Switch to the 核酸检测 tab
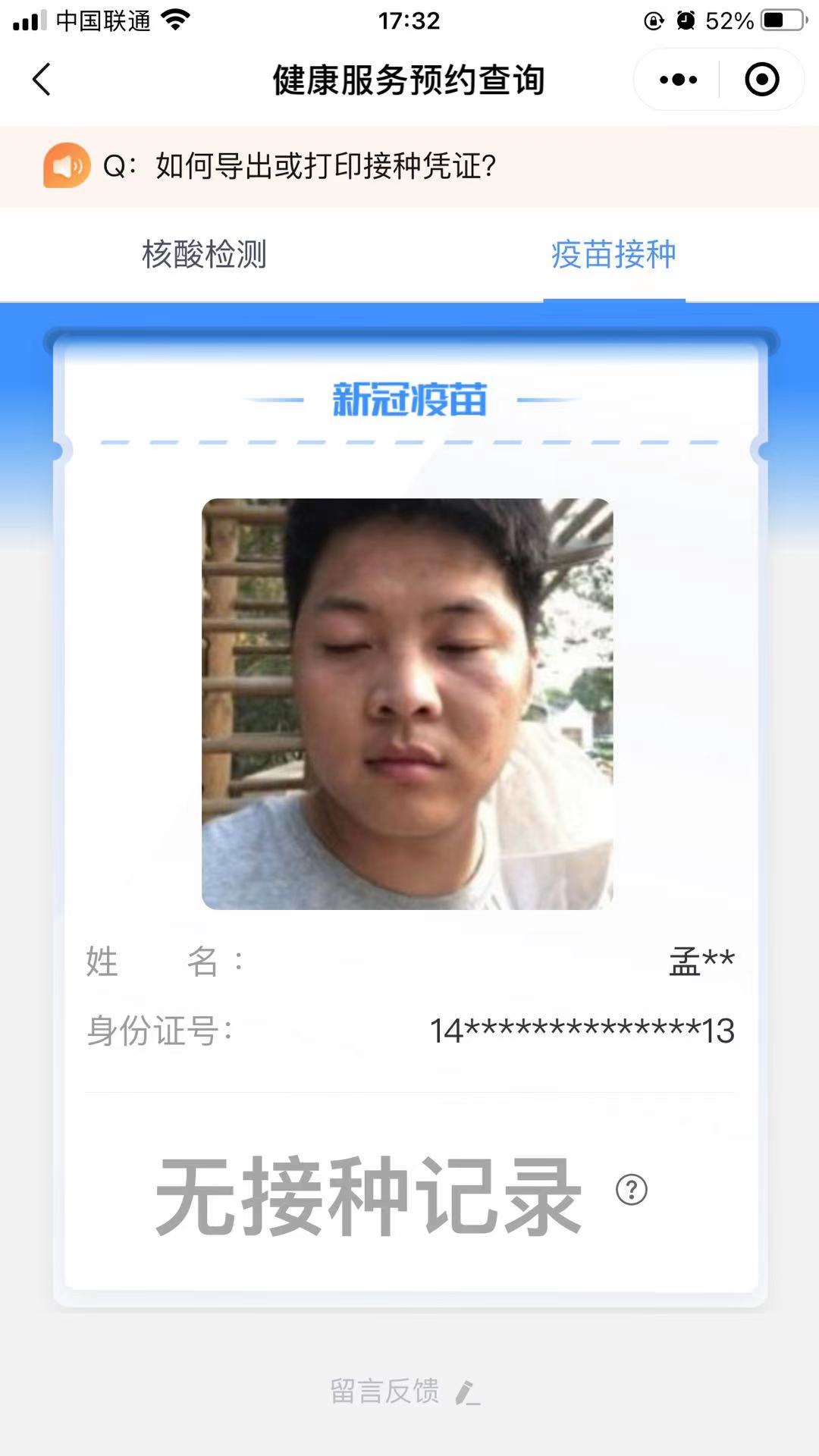Image resolution: width=819 pixels, height=1456 pixels. coord(204,254)
